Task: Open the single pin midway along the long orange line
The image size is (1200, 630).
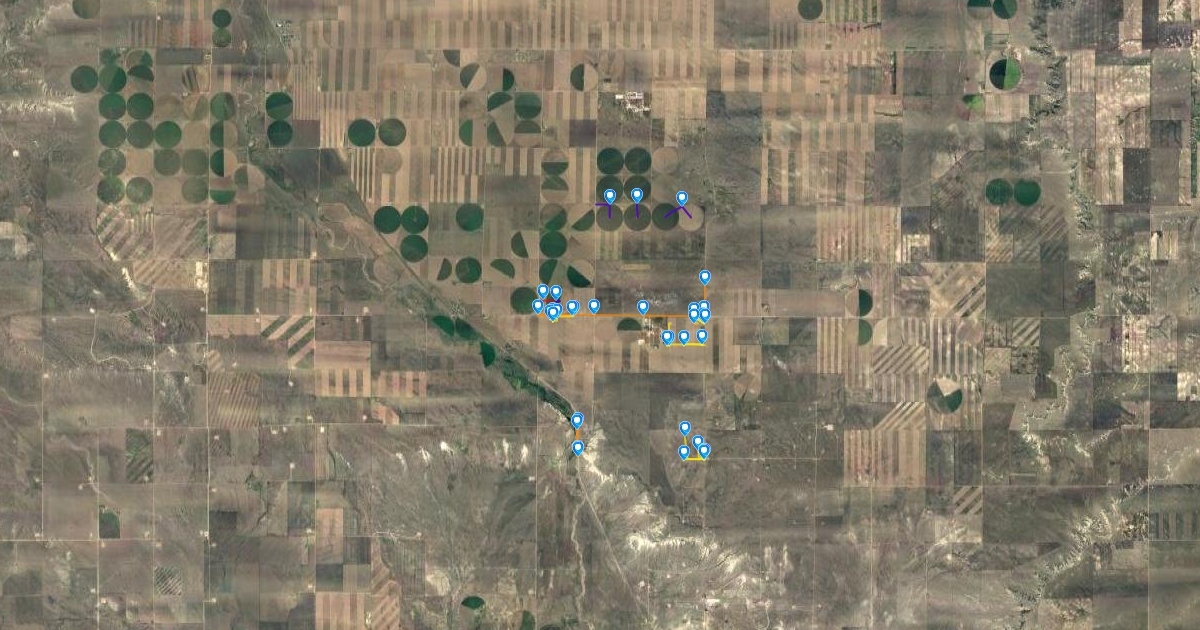Action: coord(643,306)
